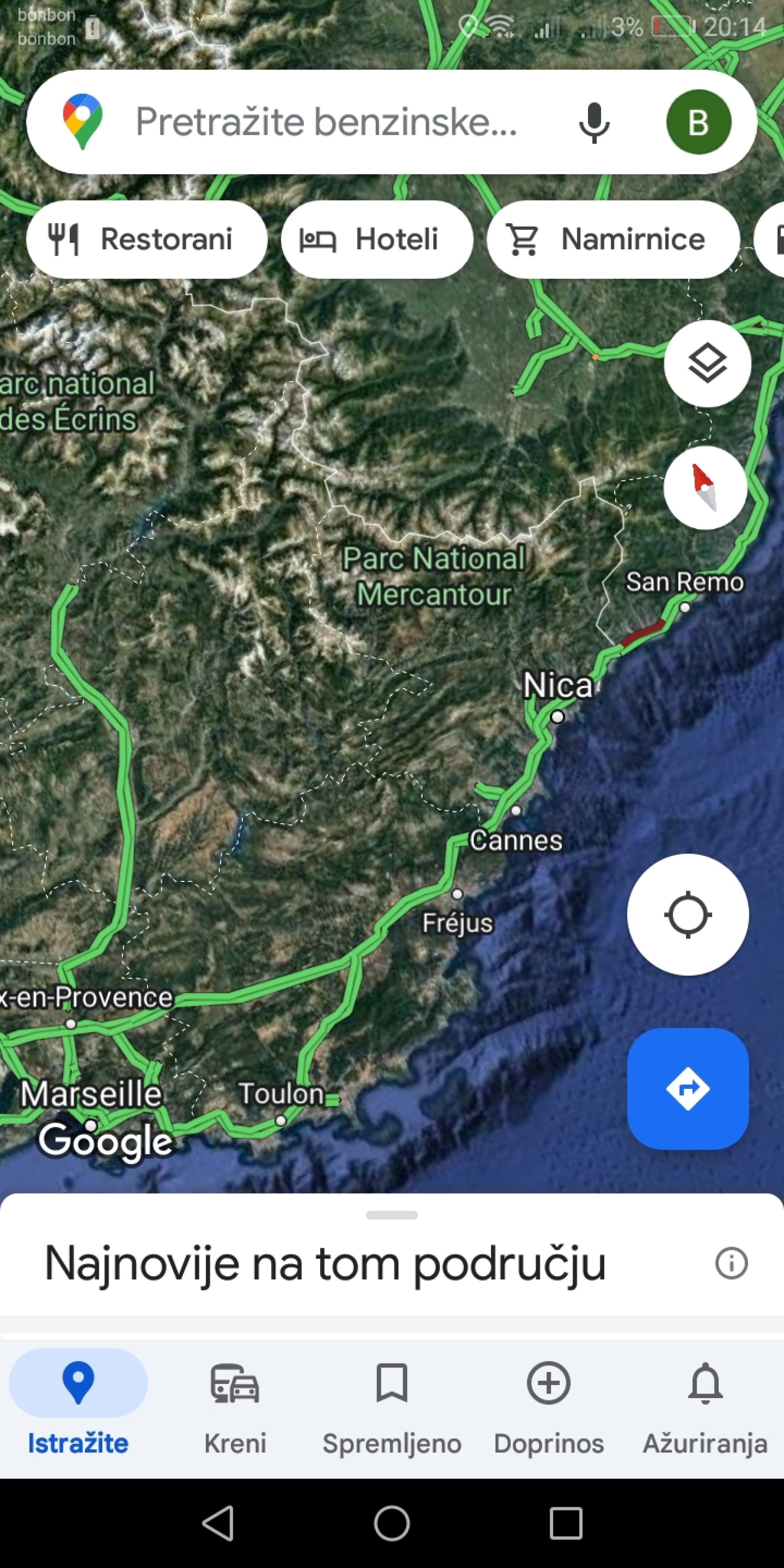Reset map orientation with the compass

(x=706, y=488)
